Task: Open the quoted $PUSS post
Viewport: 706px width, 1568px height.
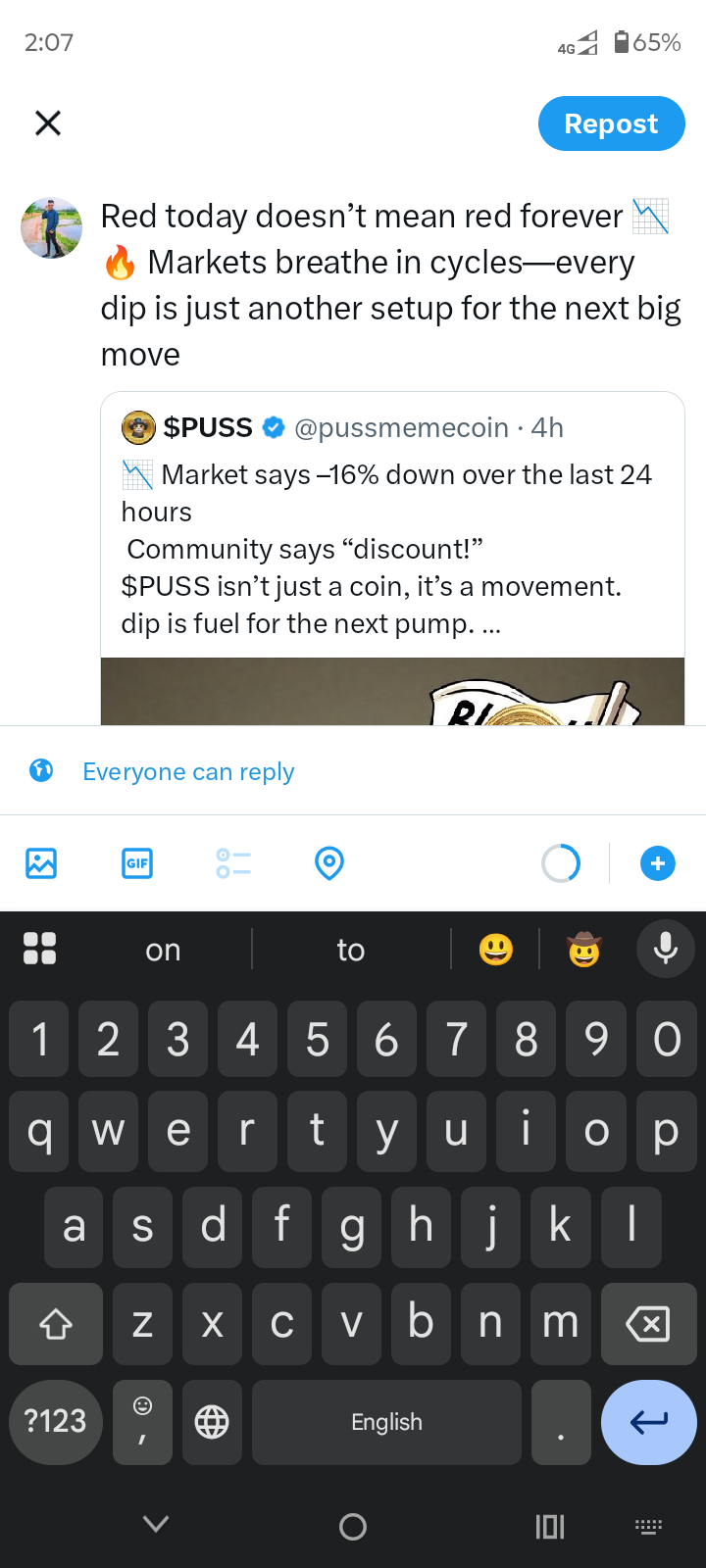Action: click(392, 529)
